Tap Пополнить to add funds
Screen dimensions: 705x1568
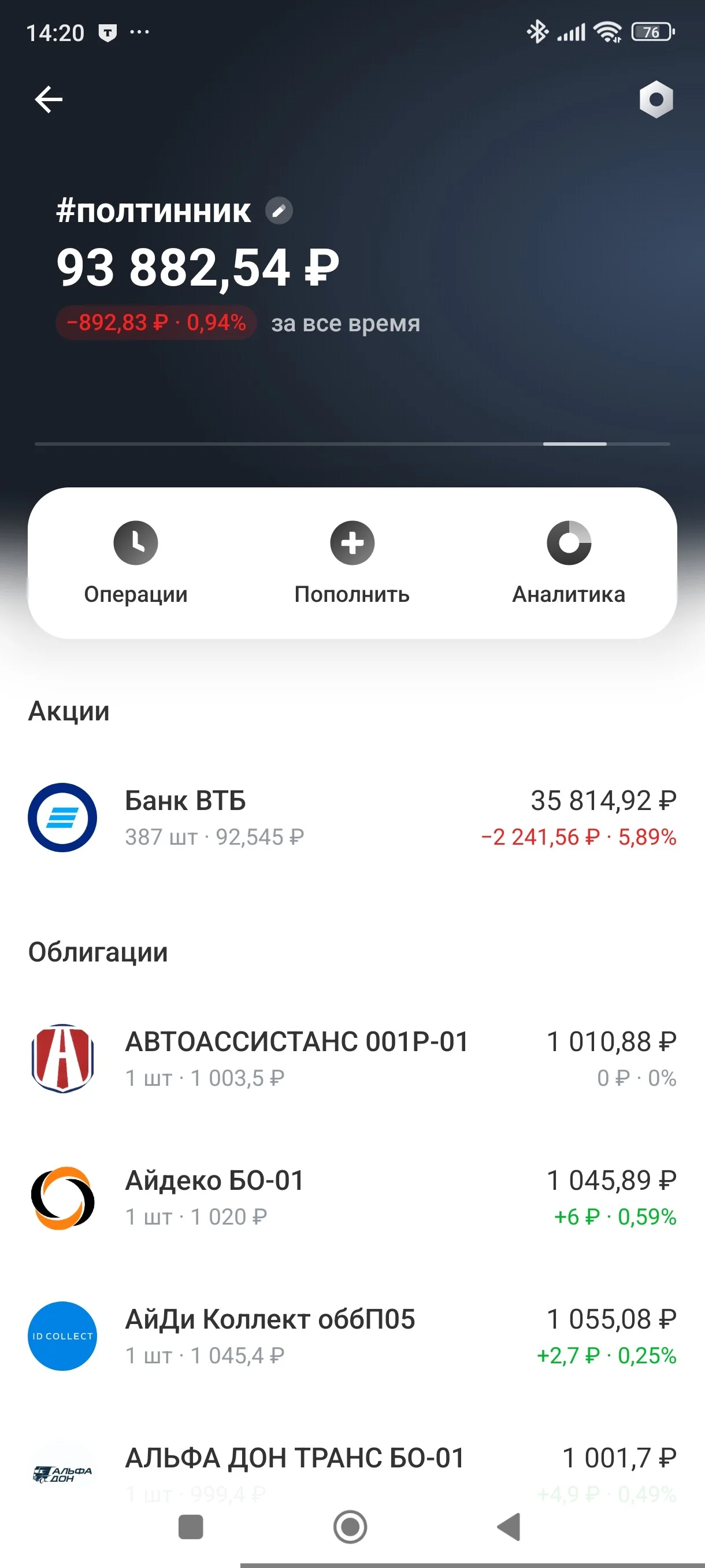(352, 563)
